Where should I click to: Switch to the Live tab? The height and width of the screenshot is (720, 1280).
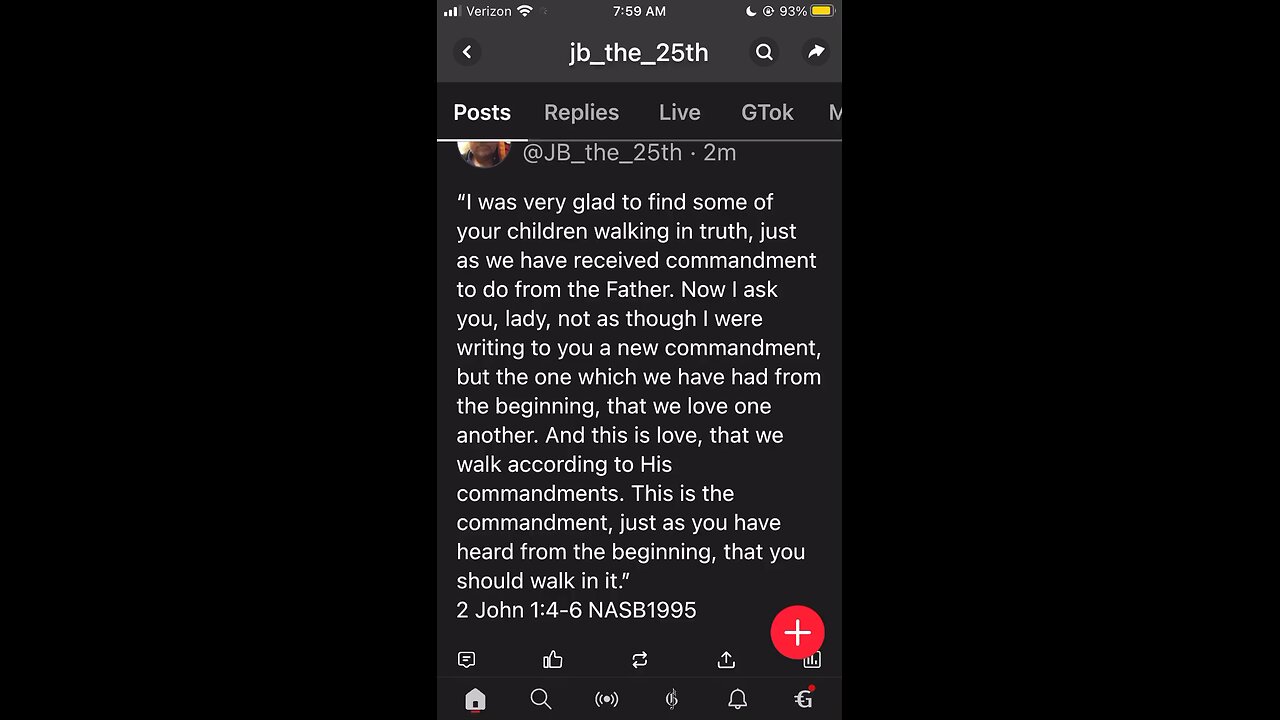point(679,112)
